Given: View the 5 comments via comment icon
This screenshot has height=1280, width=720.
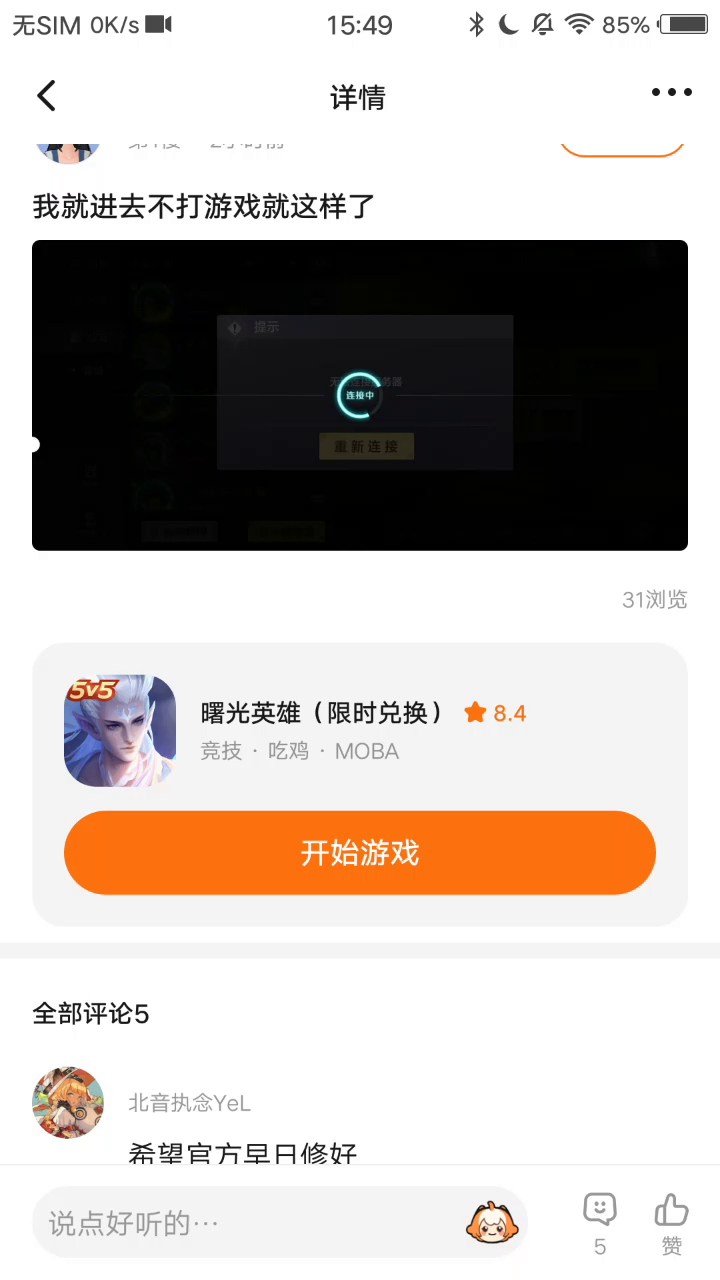Looking at the screenshot, I should 600,1220.
